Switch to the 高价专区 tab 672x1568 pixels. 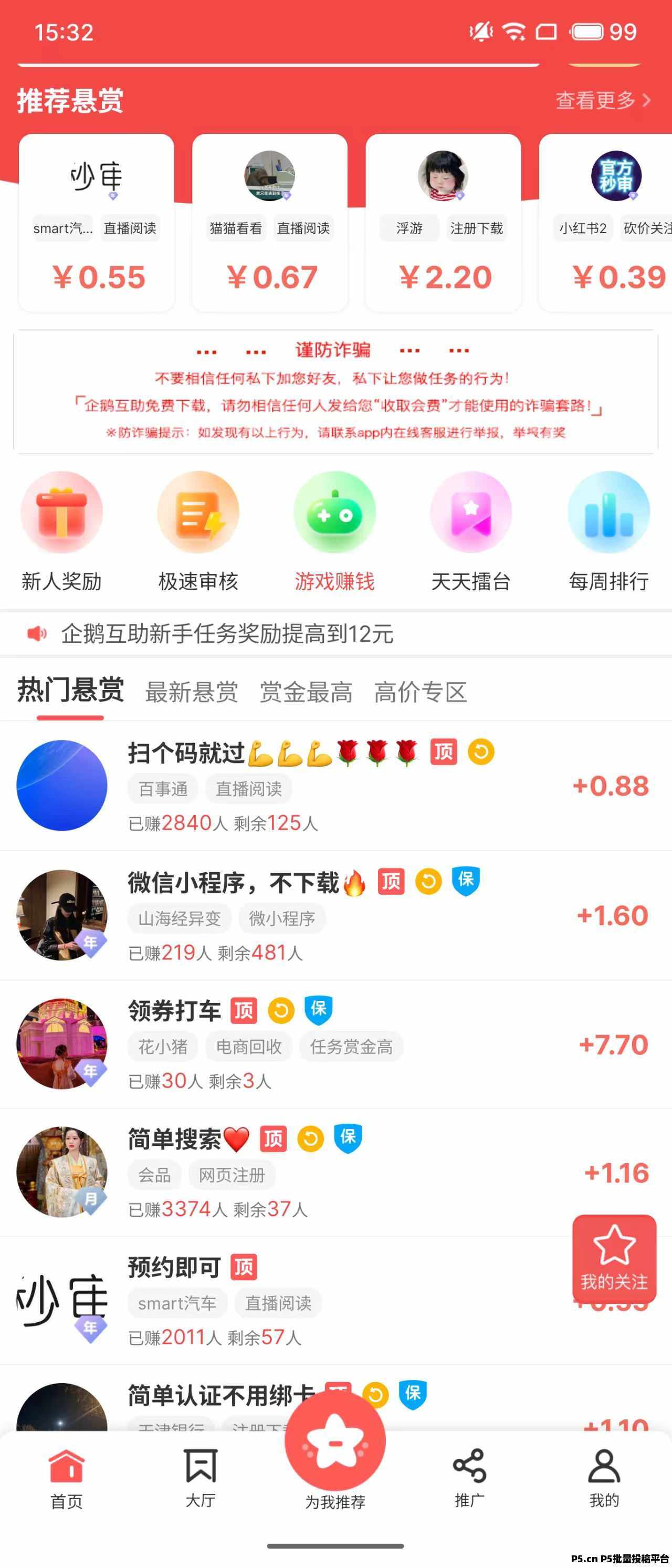point(420,693)
